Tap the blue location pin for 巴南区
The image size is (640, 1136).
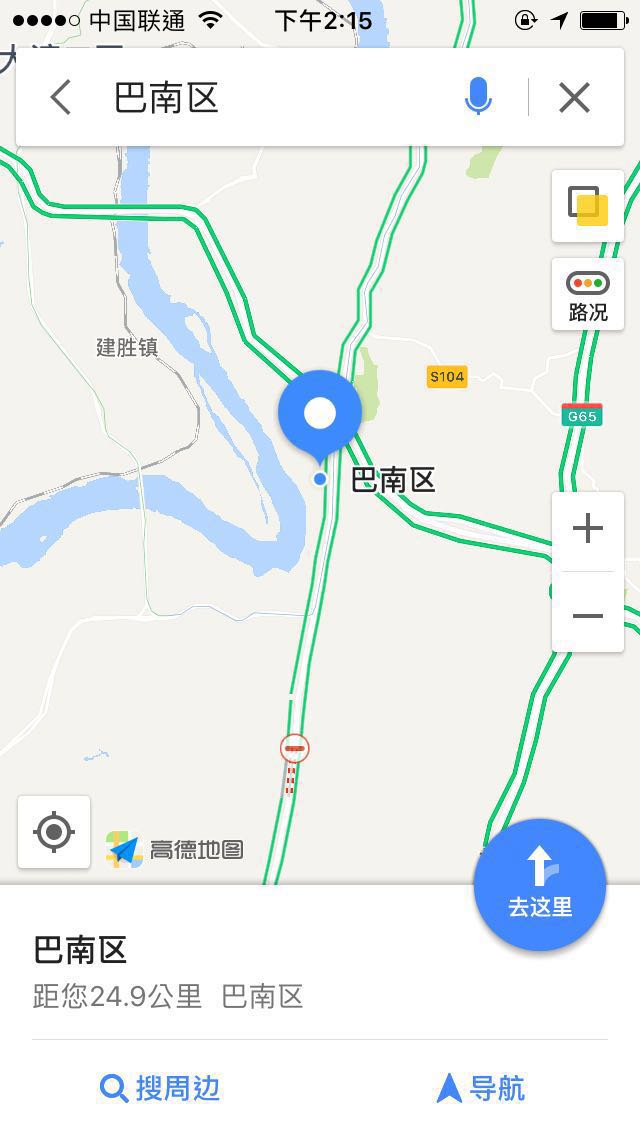(x=320, y=413)
